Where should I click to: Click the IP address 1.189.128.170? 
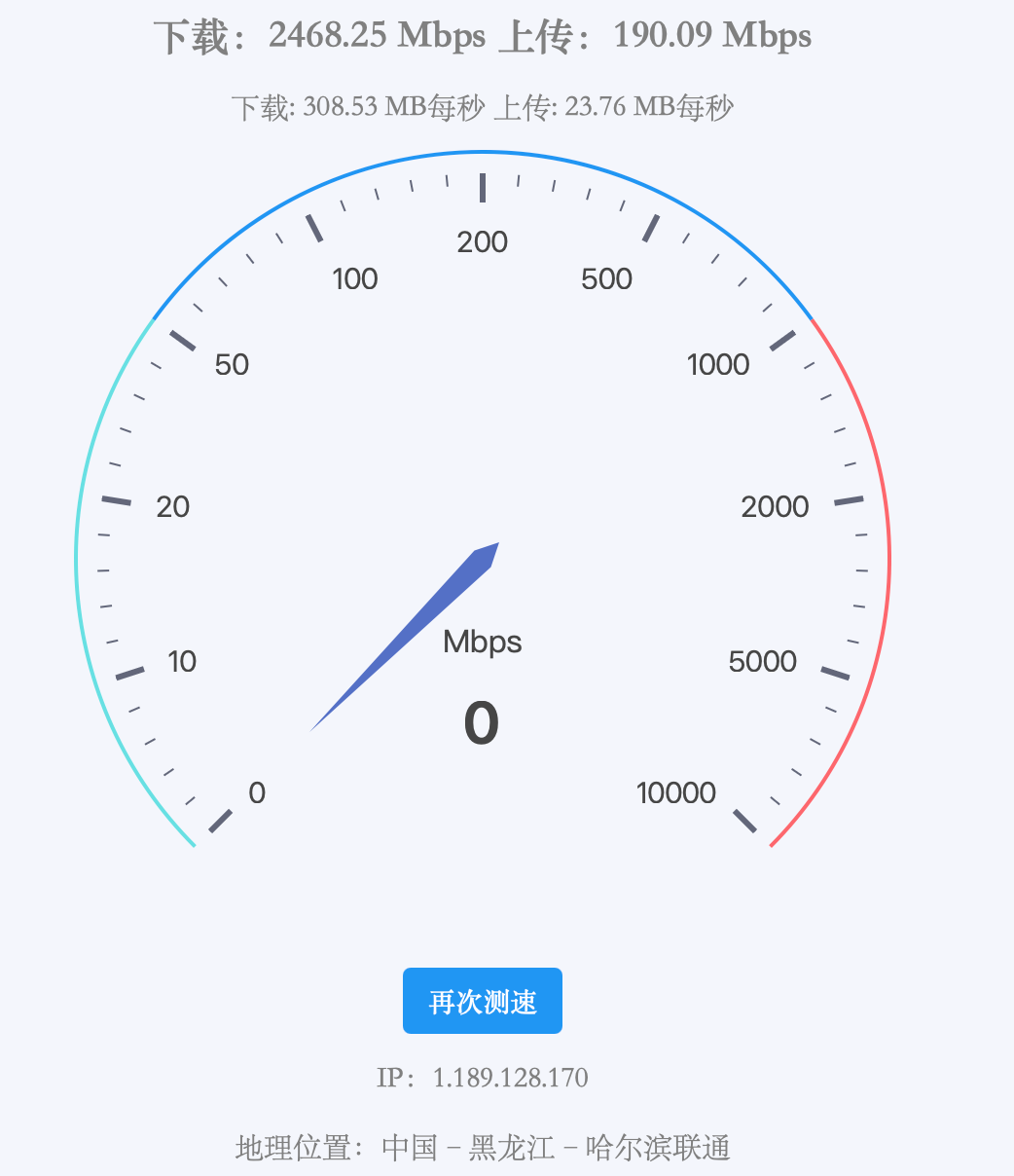(x=510, y=1077)
